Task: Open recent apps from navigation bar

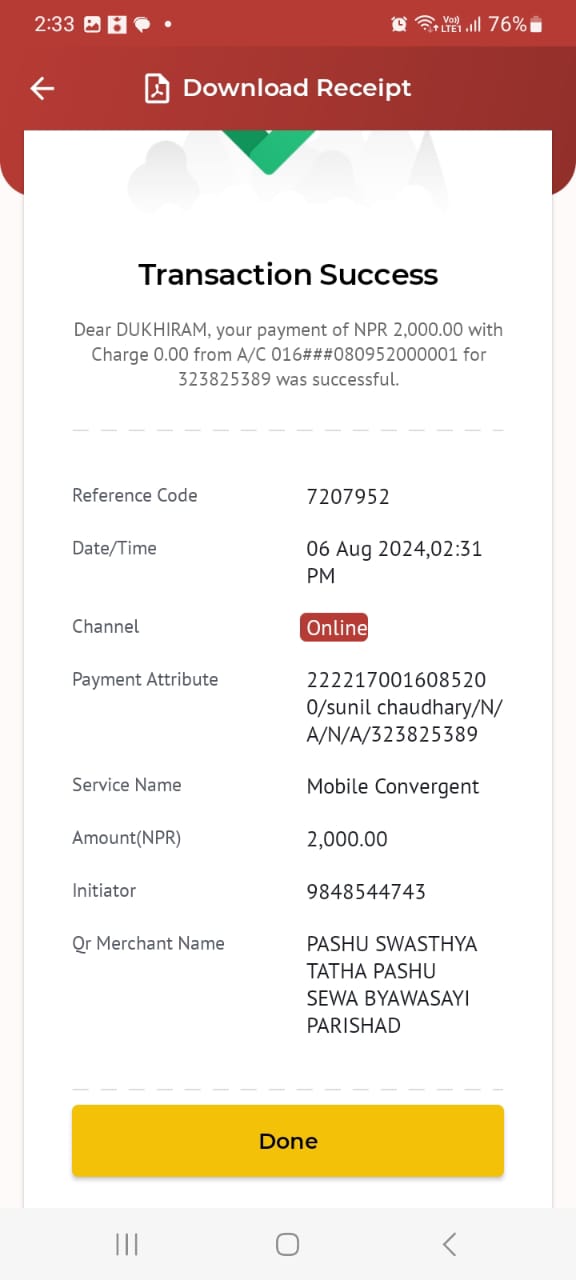Action: [127, 1244]
